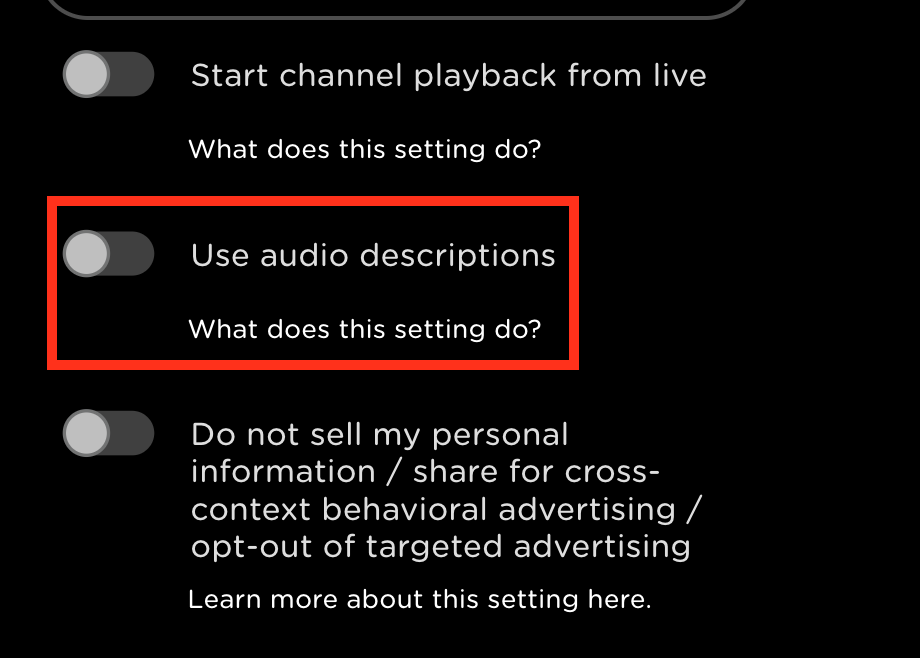The image size is (920, 658).
Task: Turn on Use audio descriptions
Action: [108, 254]
